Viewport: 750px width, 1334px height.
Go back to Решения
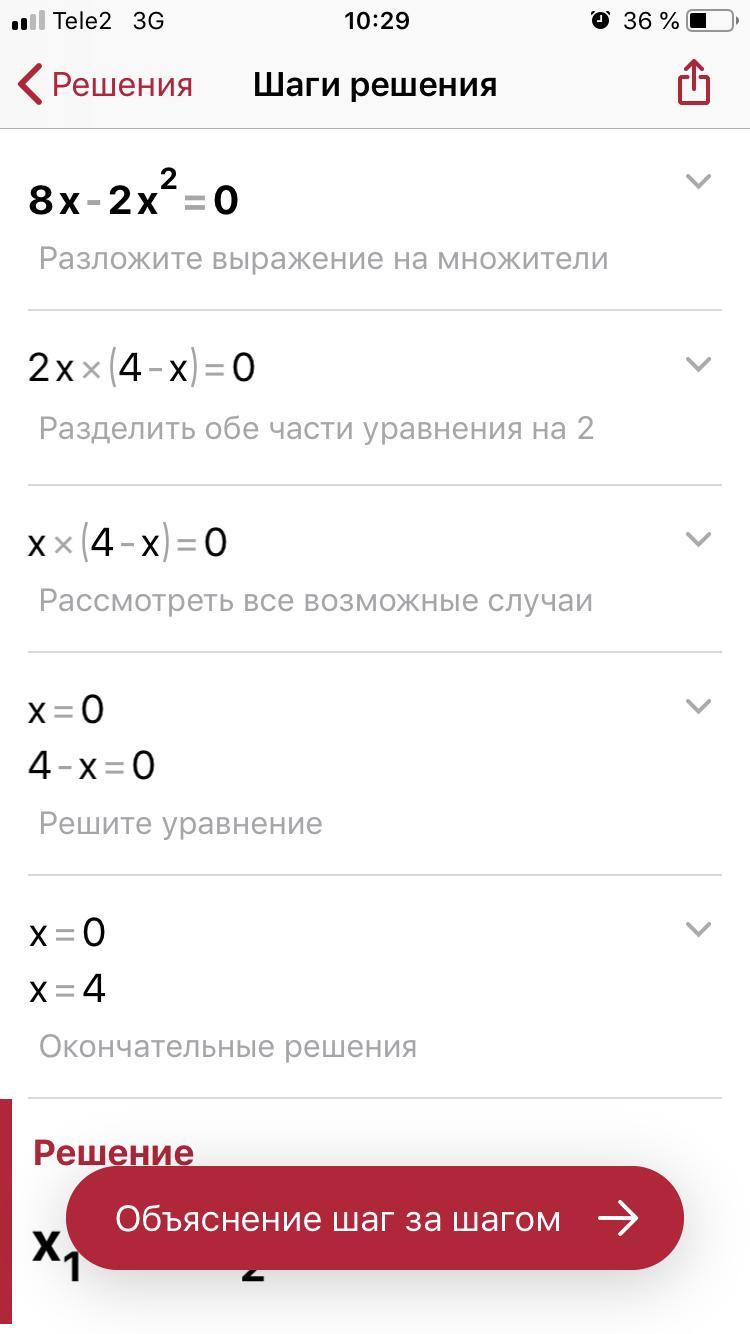[105, 85]
